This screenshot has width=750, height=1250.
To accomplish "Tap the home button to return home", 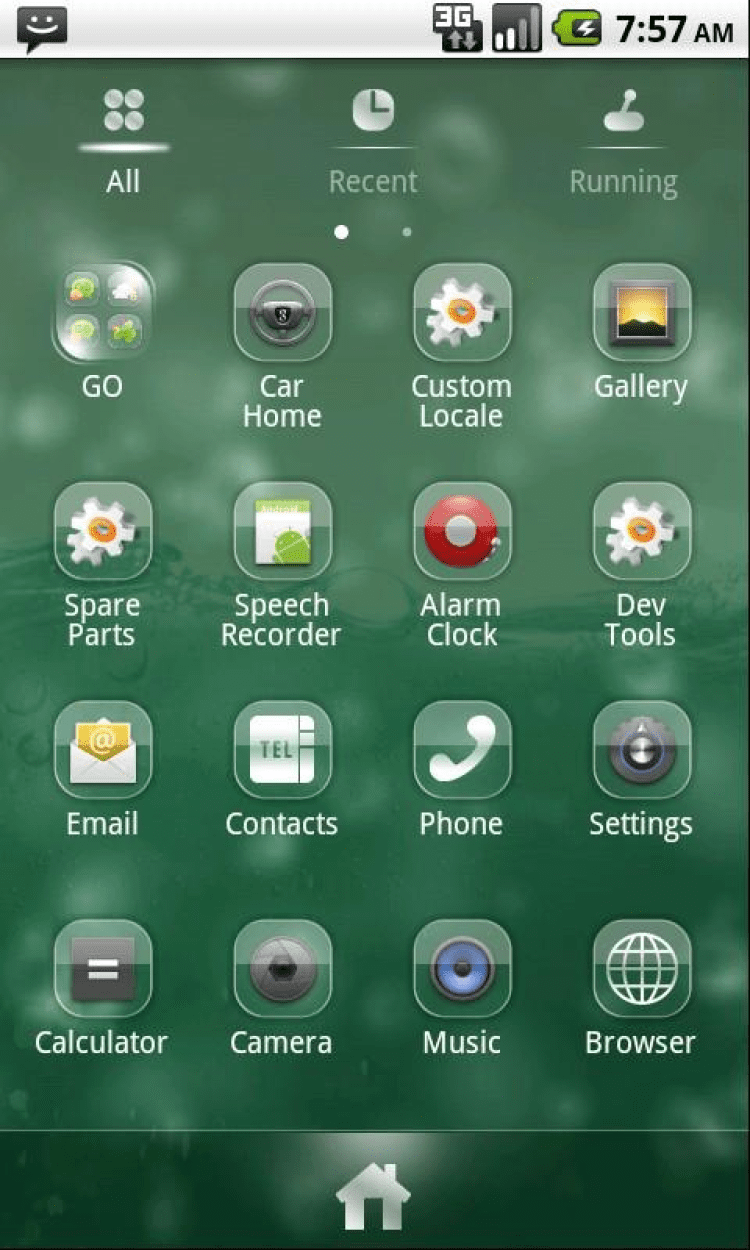I will 373,1195.
